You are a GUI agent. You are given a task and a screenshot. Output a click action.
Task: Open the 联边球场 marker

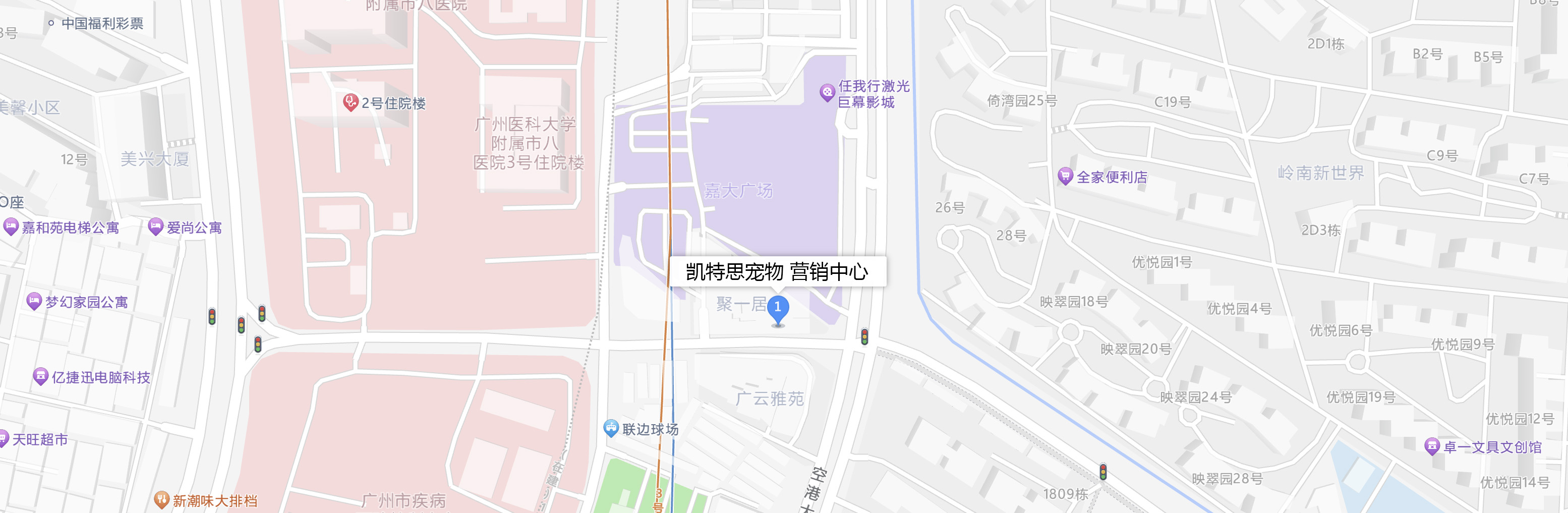click(611, 428)
